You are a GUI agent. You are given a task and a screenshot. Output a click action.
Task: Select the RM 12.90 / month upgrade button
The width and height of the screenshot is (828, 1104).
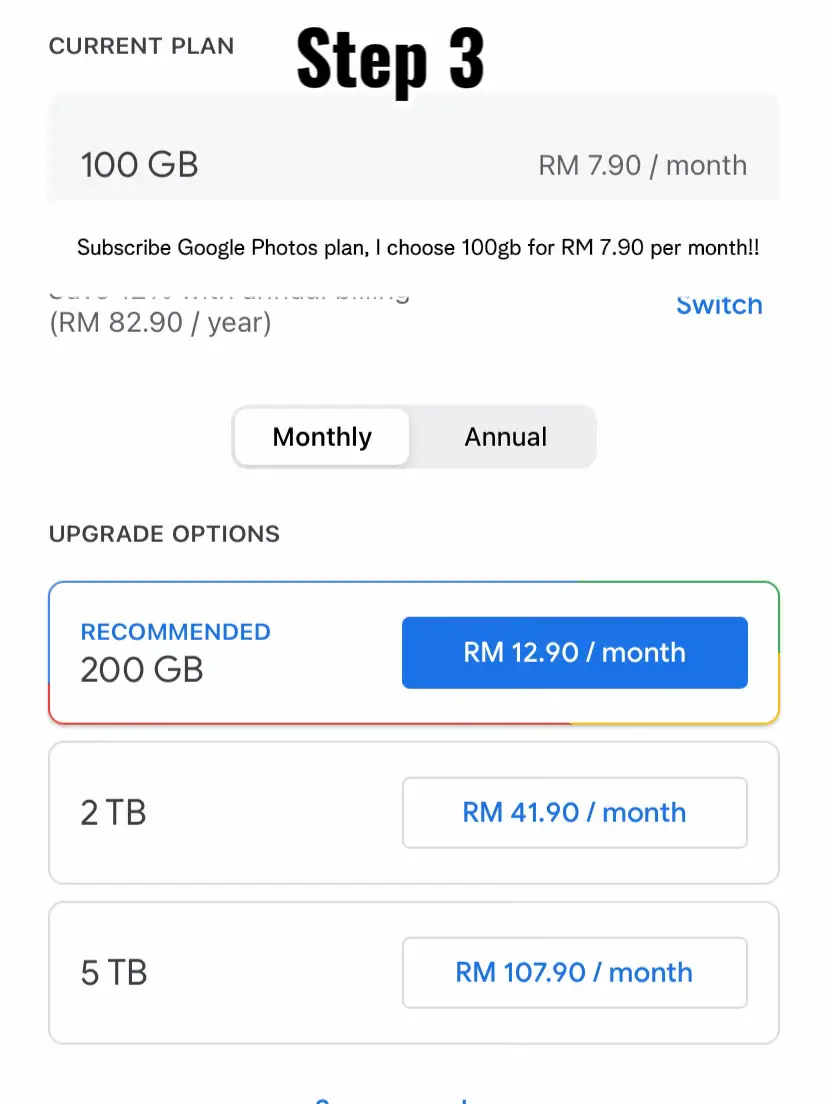tap(574, 652)
